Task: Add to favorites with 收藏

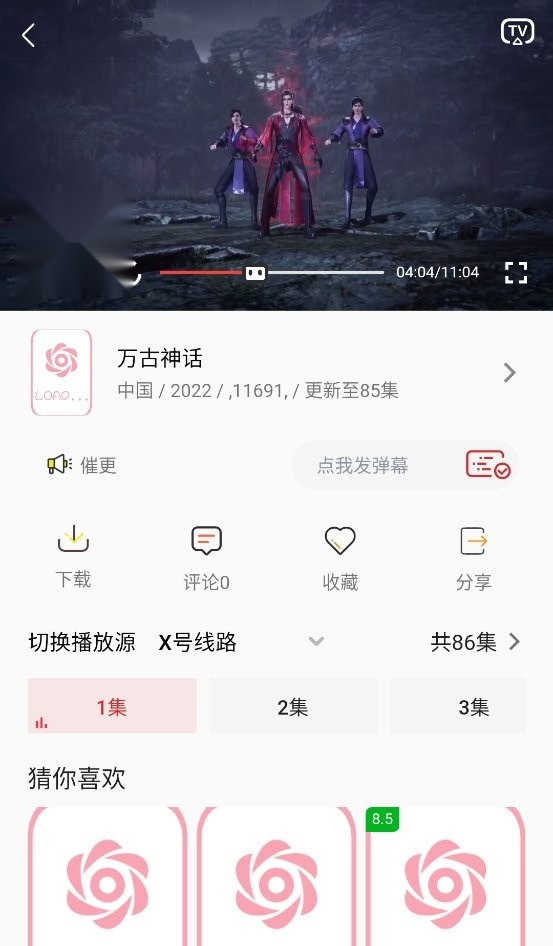Action: coord(340,558)
